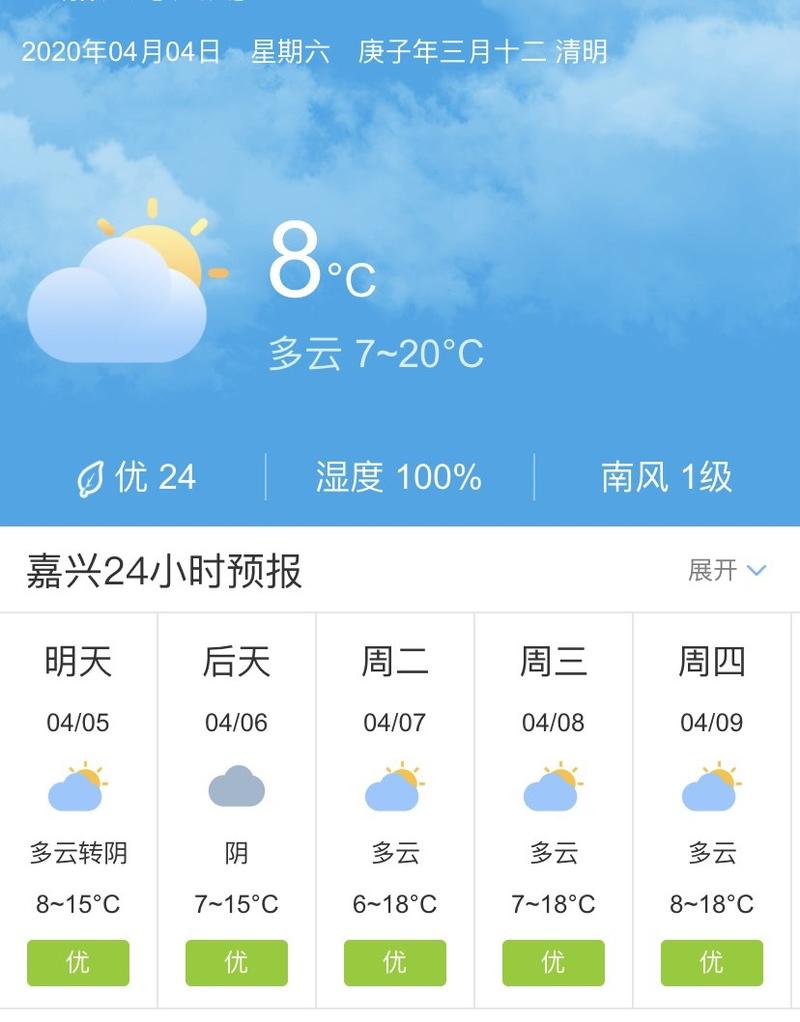Toggle the 优 indicator under 后天
This screenshot has width=800, height=1022.
tap(236, 962)
